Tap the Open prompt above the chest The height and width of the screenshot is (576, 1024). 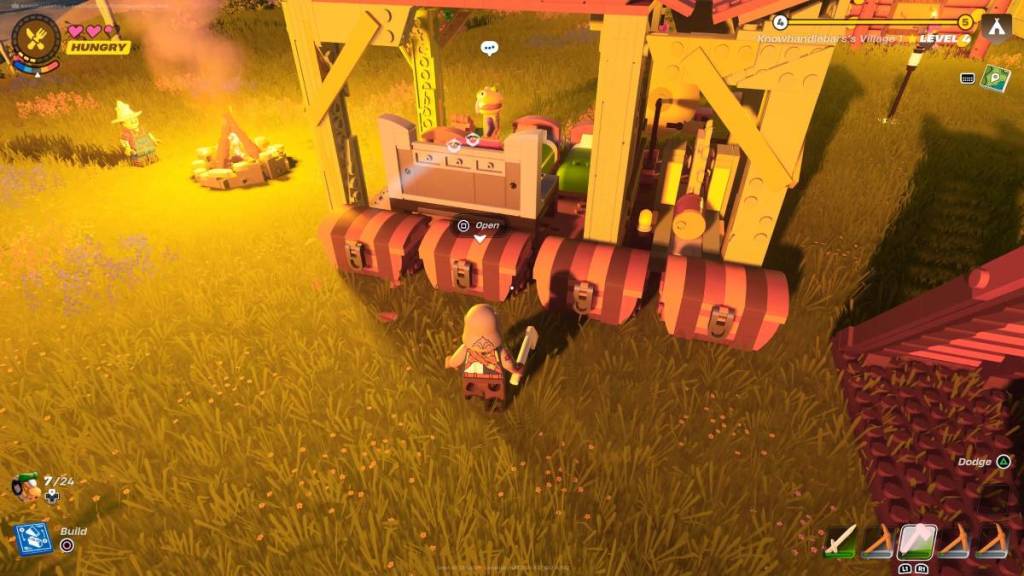[479, 225]
